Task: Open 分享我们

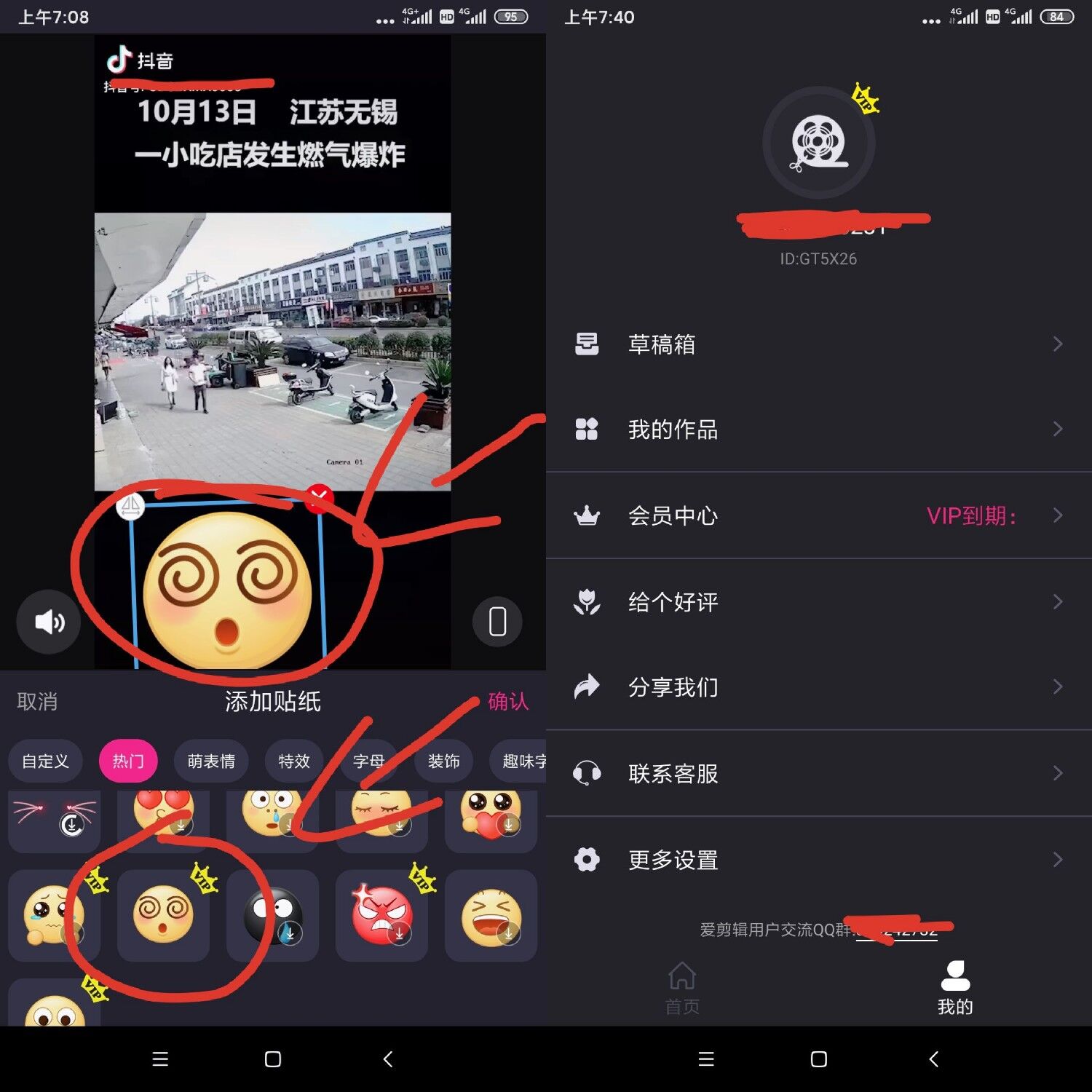Action: click(818, 687)
